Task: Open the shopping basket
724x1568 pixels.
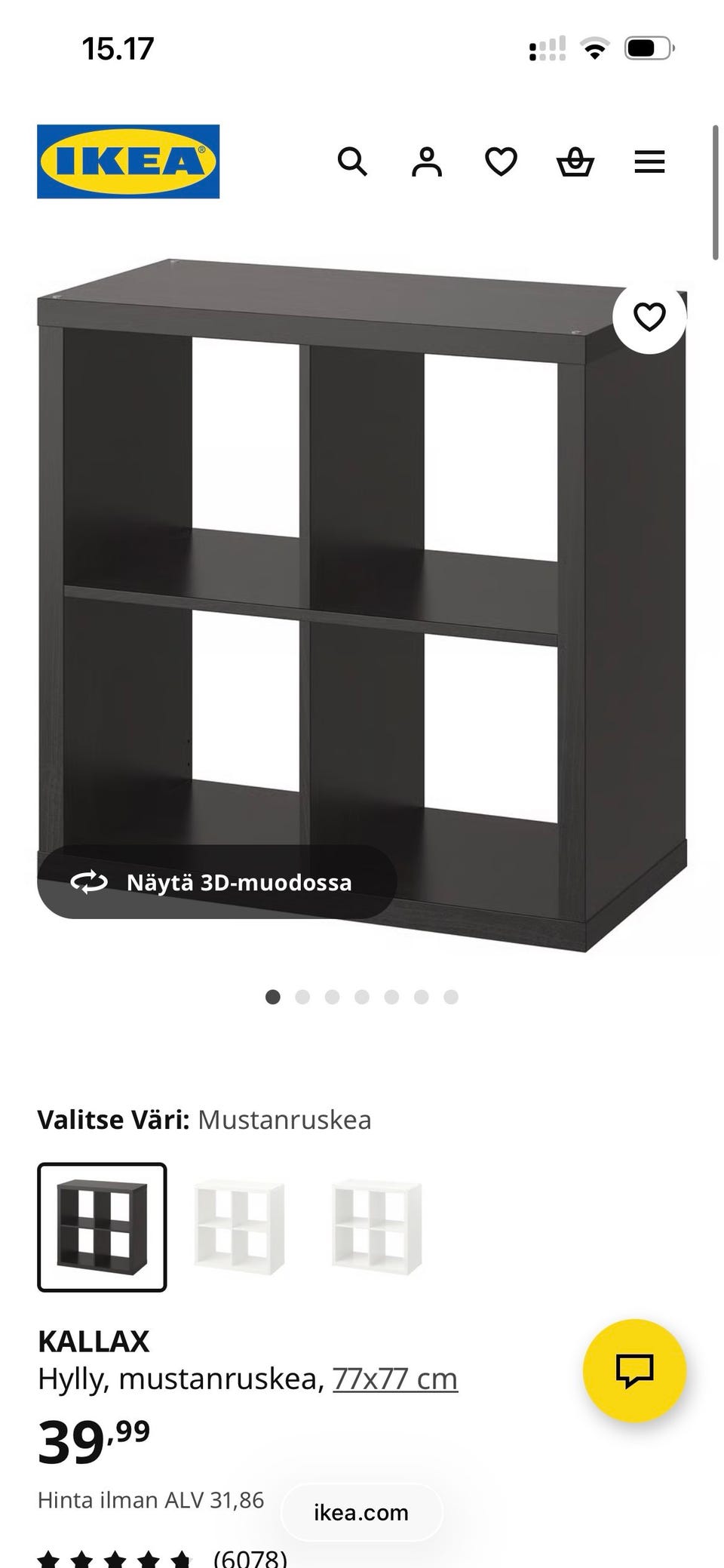Action: click(x=575, y=161)
